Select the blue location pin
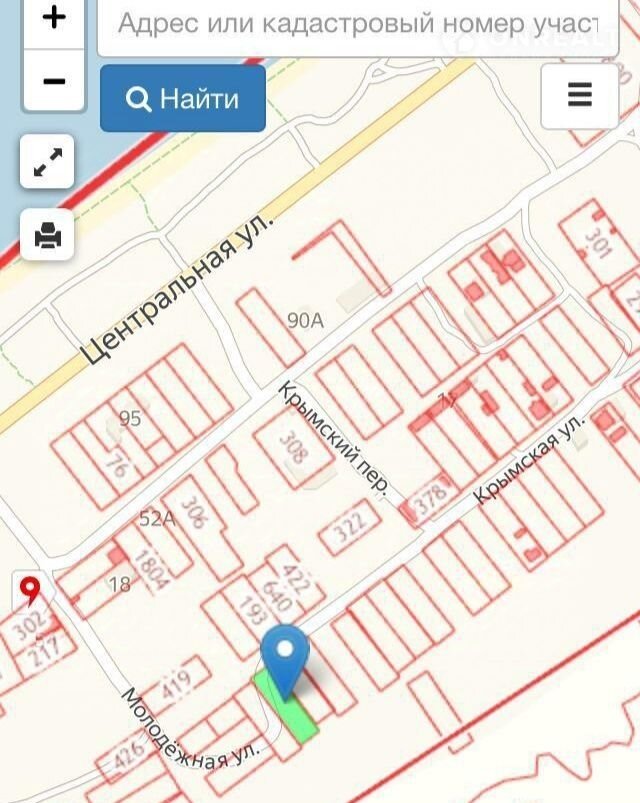Image resolution: width=640 pixels, height=803 pixels. 286,657
